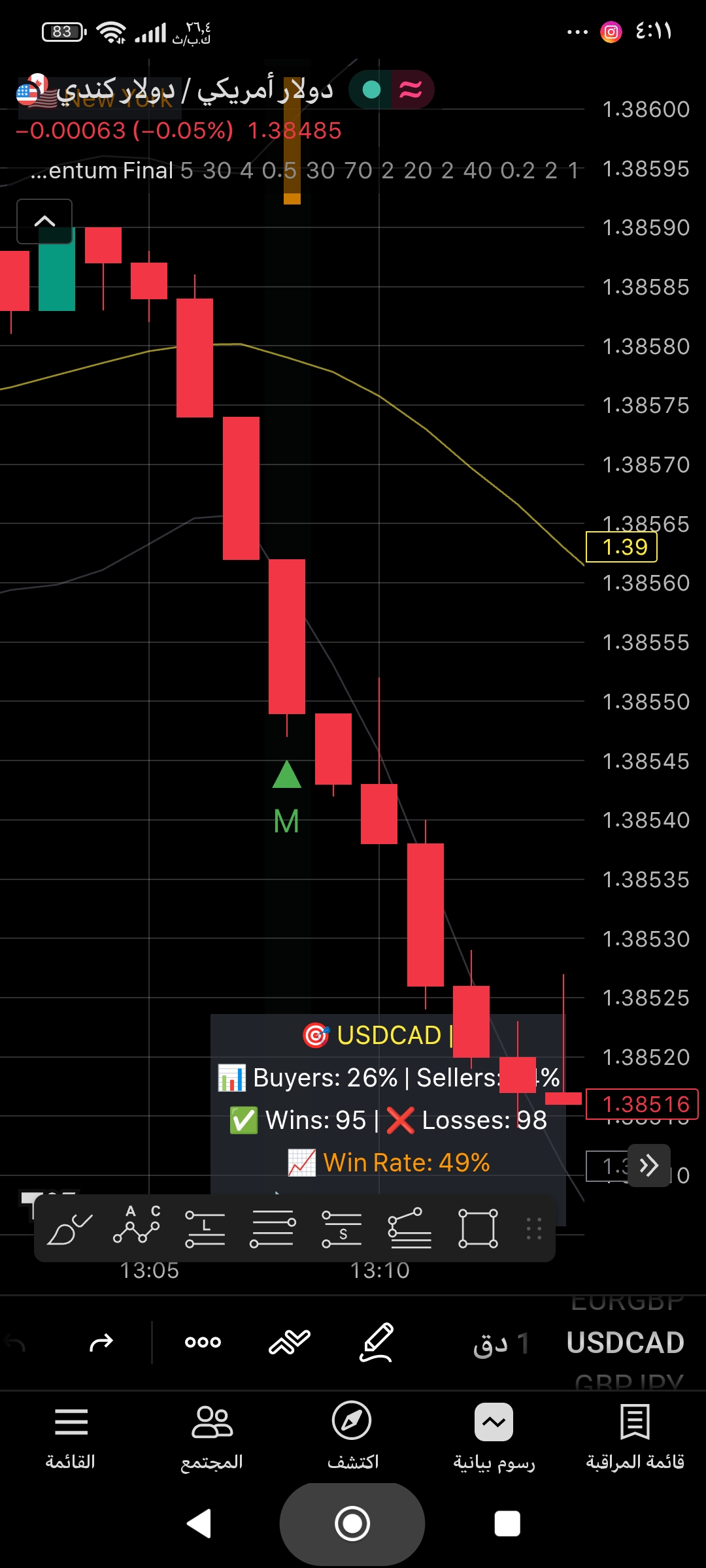Open the three-circle more options menu
This screenshot has width=706, height=1568.
pyautogui.click(x=203, y=1343)
